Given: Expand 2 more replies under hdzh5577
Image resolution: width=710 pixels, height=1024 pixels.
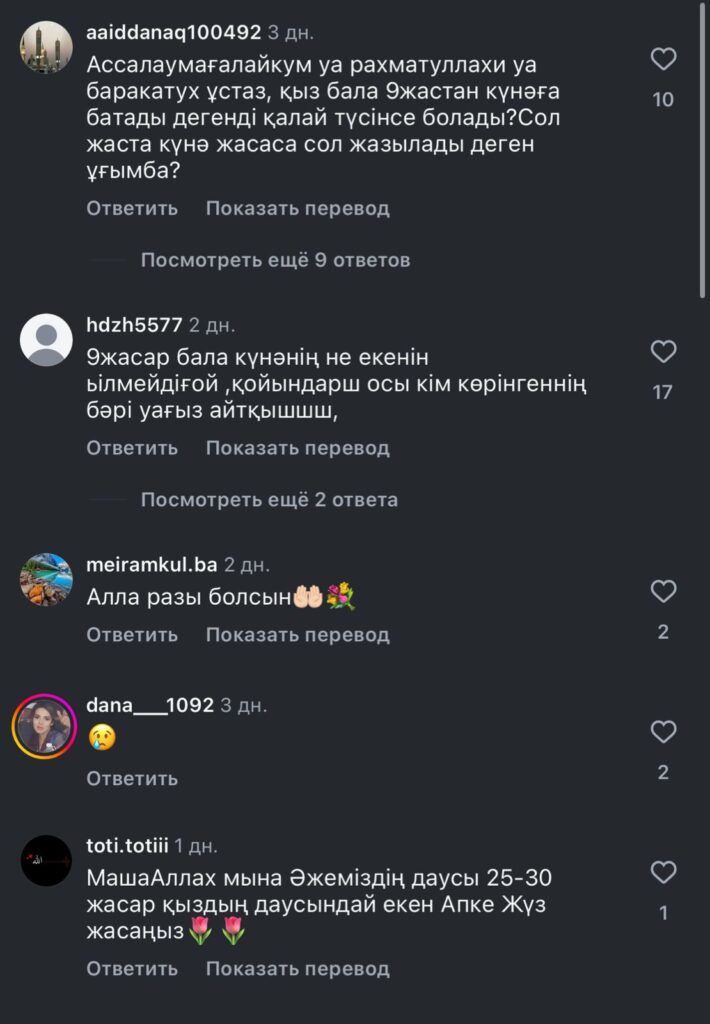Looking at the screenshot, I should point(269,499).
